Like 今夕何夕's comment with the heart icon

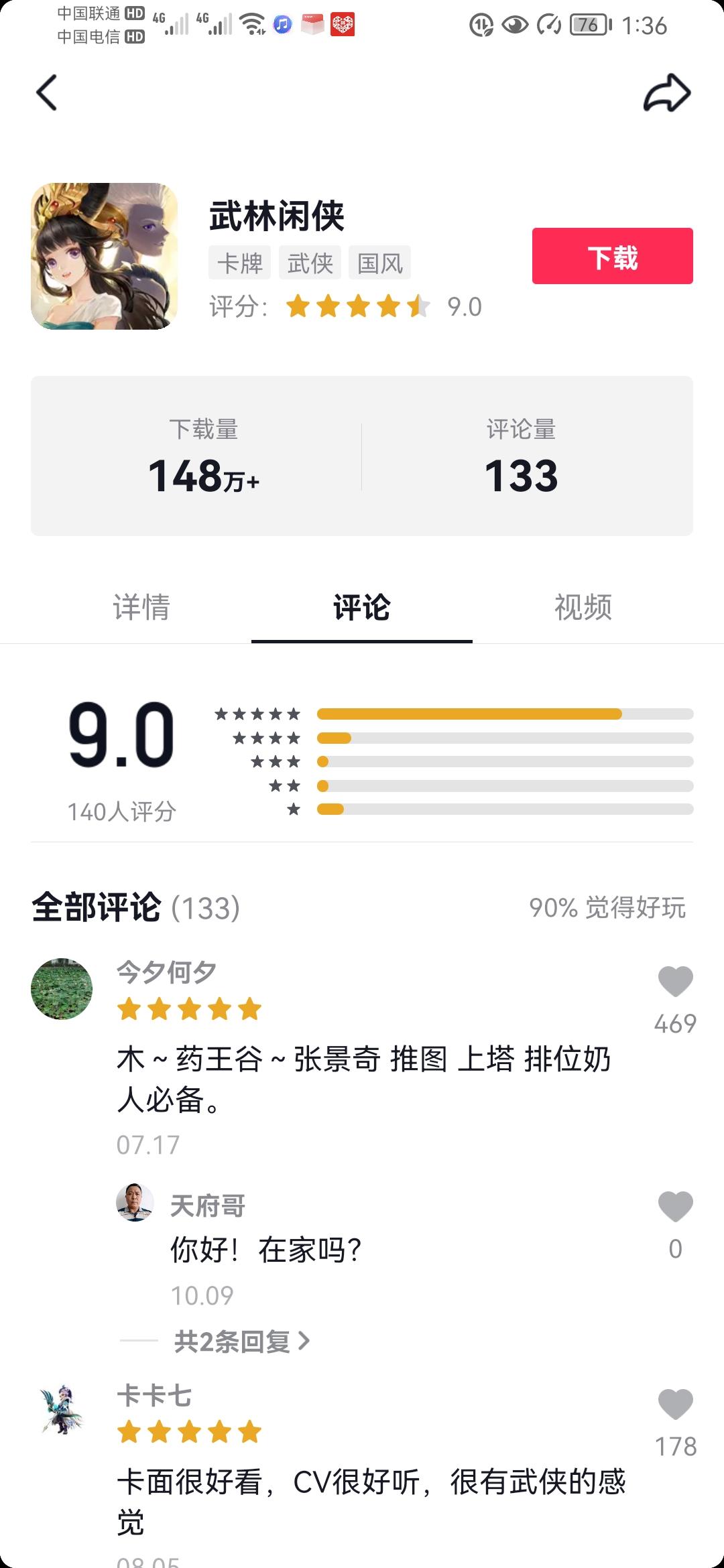[x=676, y=980]
